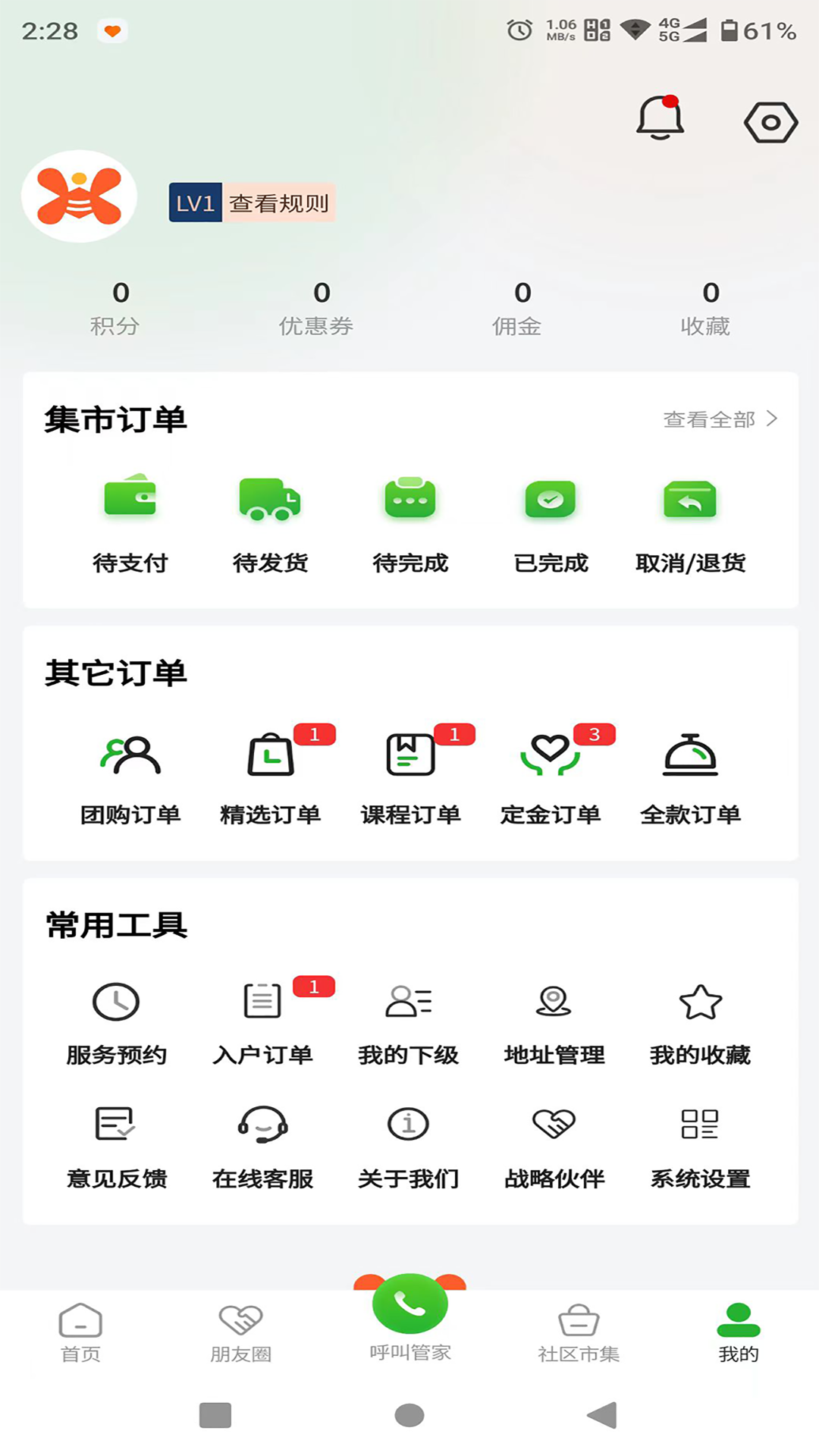This screenshot has width=819, height=1456.
Task: Contact 在线客服
Action: [x=262, y=1146]
